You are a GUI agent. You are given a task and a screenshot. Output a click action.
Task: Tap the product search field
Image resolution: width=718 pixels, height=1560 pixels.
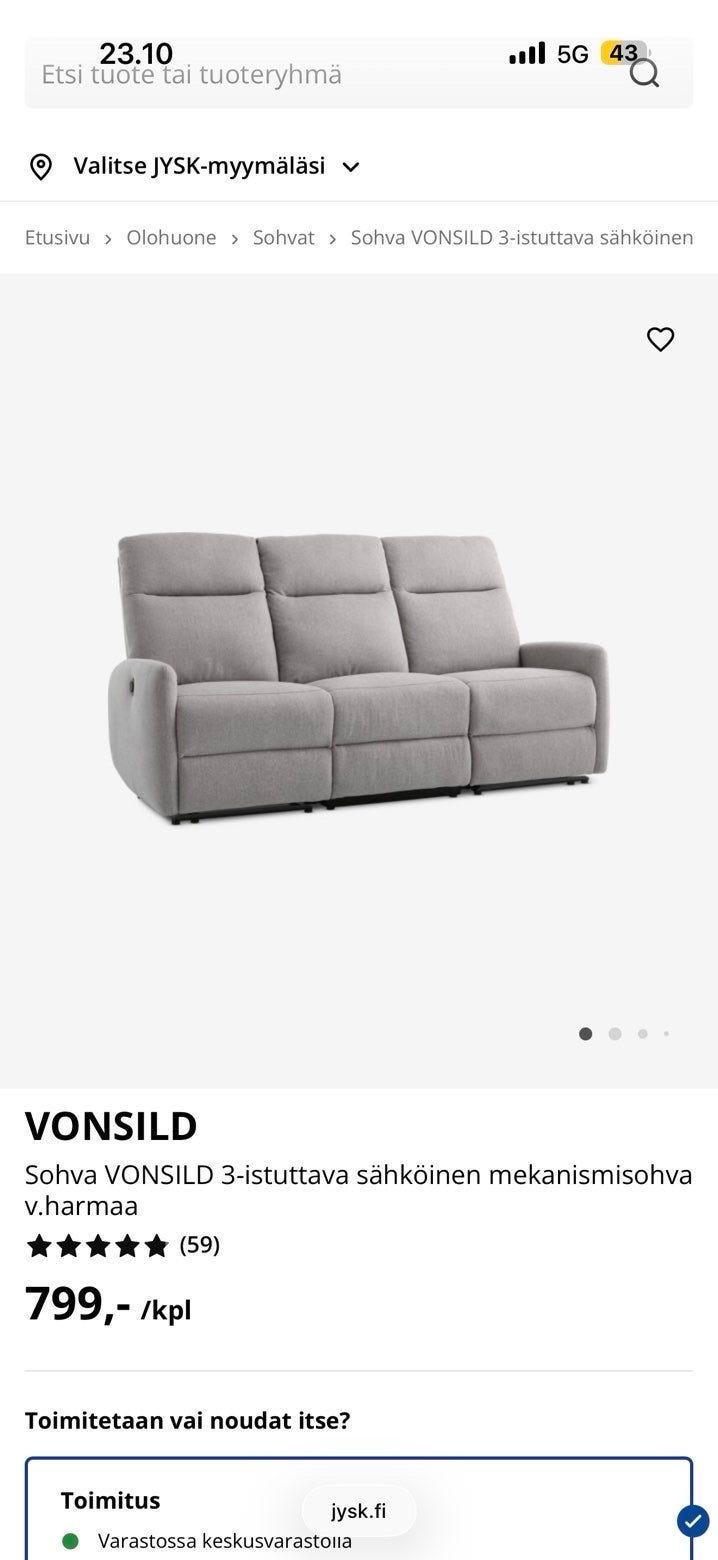(x=300, y=75)
